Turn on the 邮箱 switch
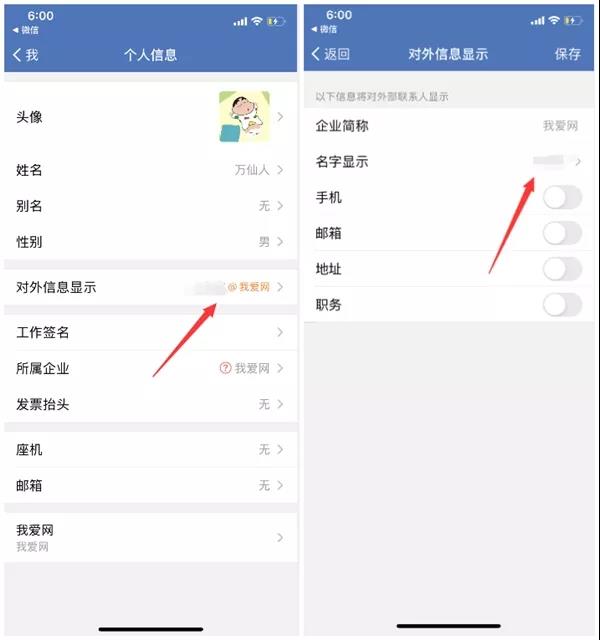 (562, 233)
